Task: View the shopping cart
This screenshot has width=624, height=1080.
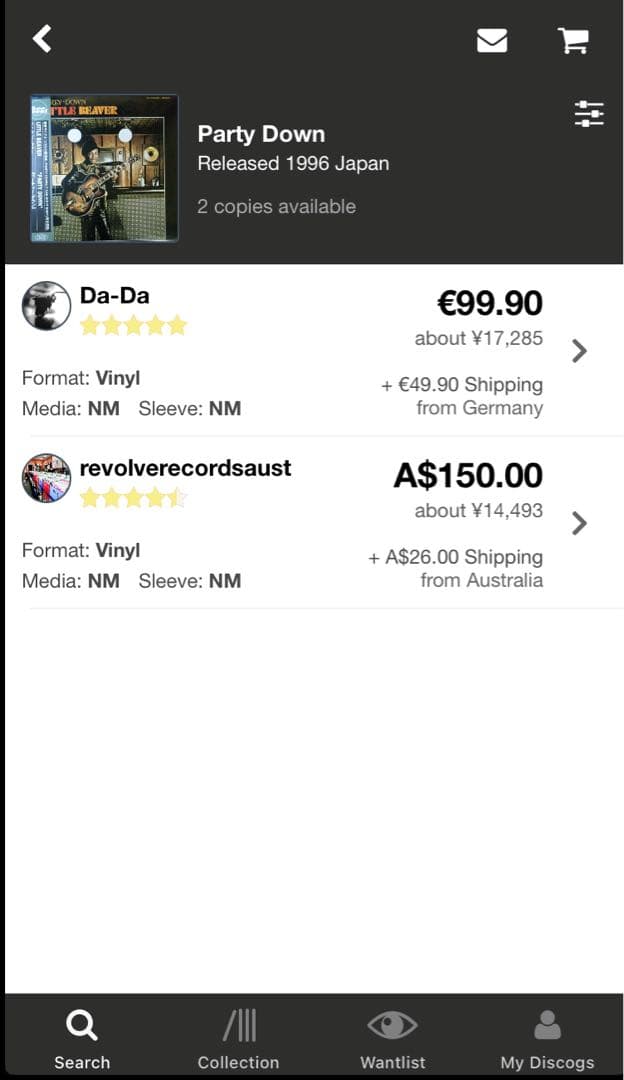Action: tap(572, 41)
